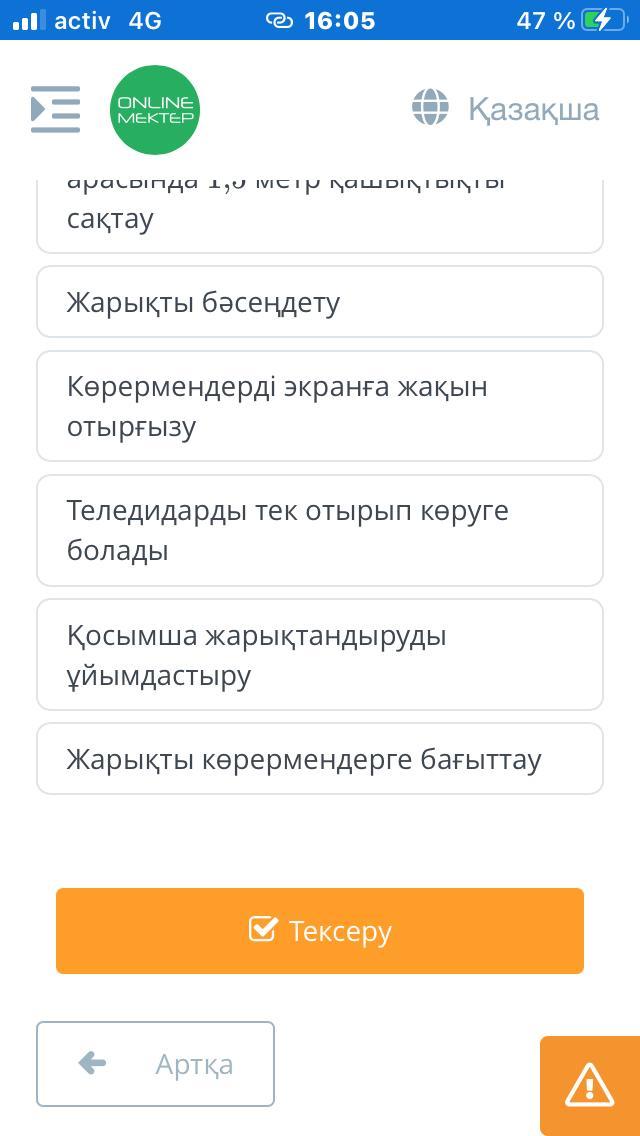Go back with the Артқа button
Viewport: 640px width, 1136px height.
pos(155,1064)
